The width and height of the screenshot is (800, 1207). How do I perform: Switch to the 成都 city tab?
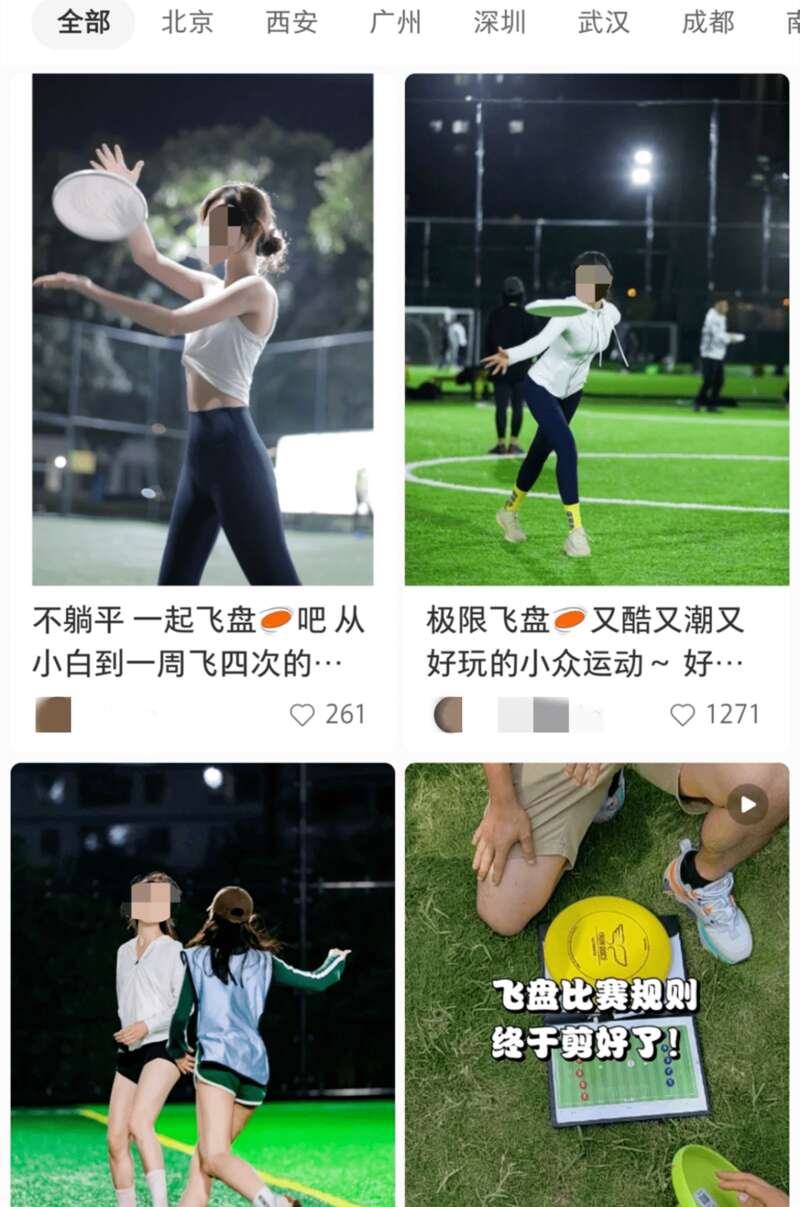707,23
